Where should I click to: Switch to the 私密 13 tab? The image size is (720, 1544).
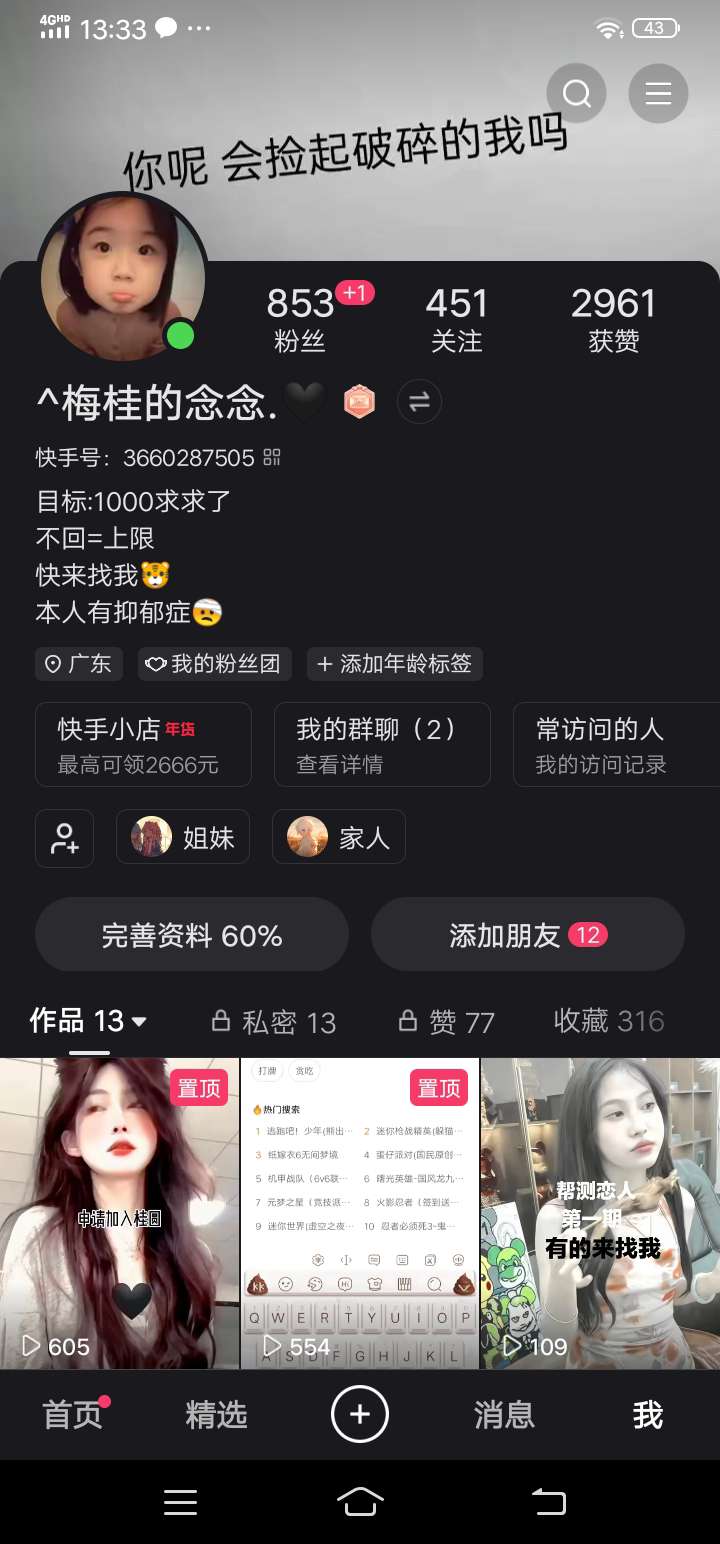(274, 1021)
